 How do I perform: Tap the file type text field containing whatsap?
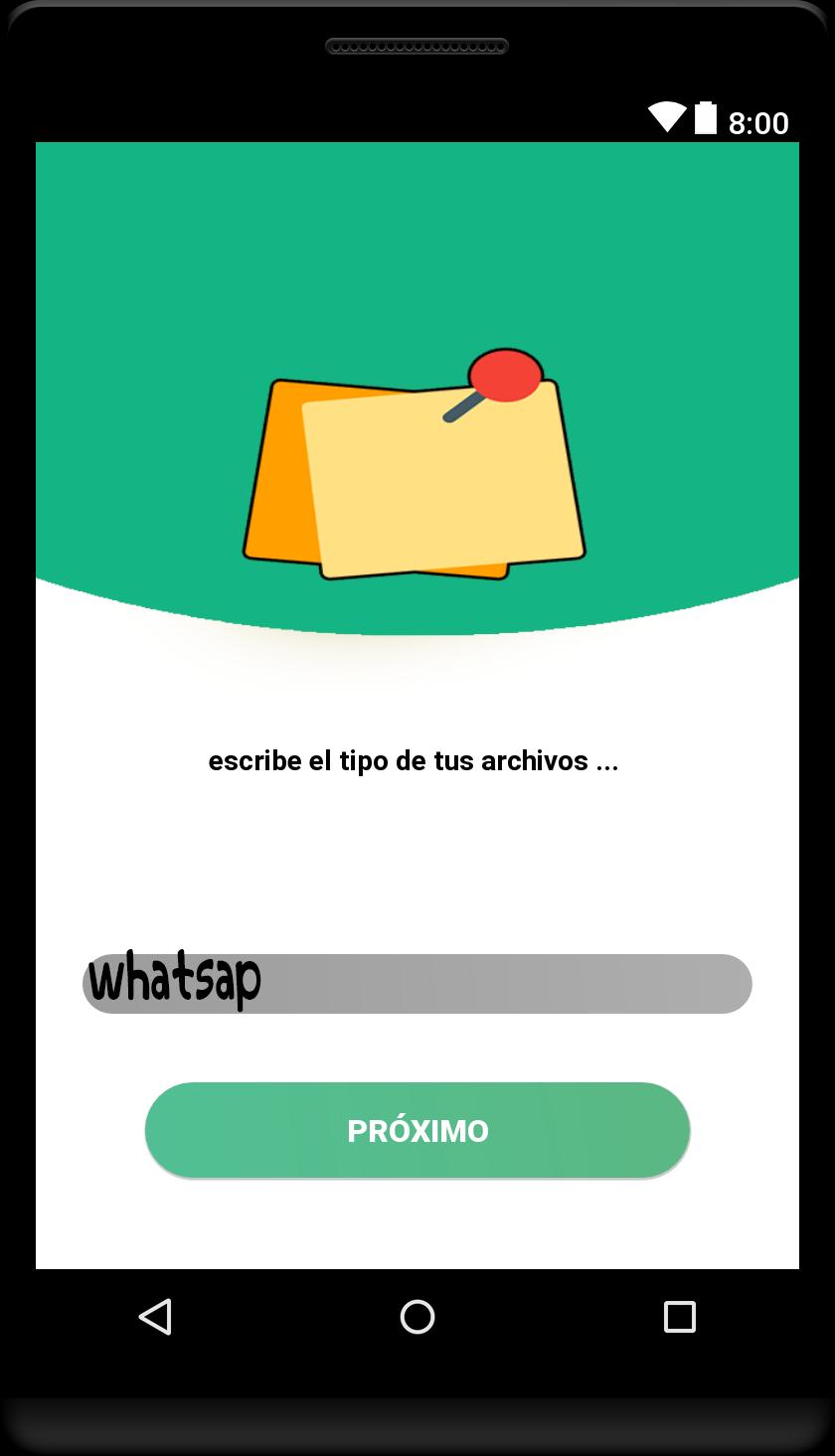coord(417,984)
